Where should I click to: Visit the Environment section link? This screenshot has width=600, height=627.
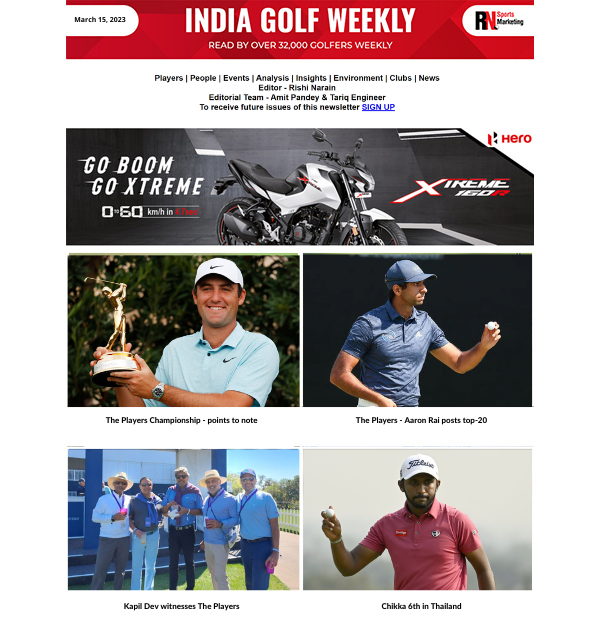pyautogui.click(x=358, y=78)
